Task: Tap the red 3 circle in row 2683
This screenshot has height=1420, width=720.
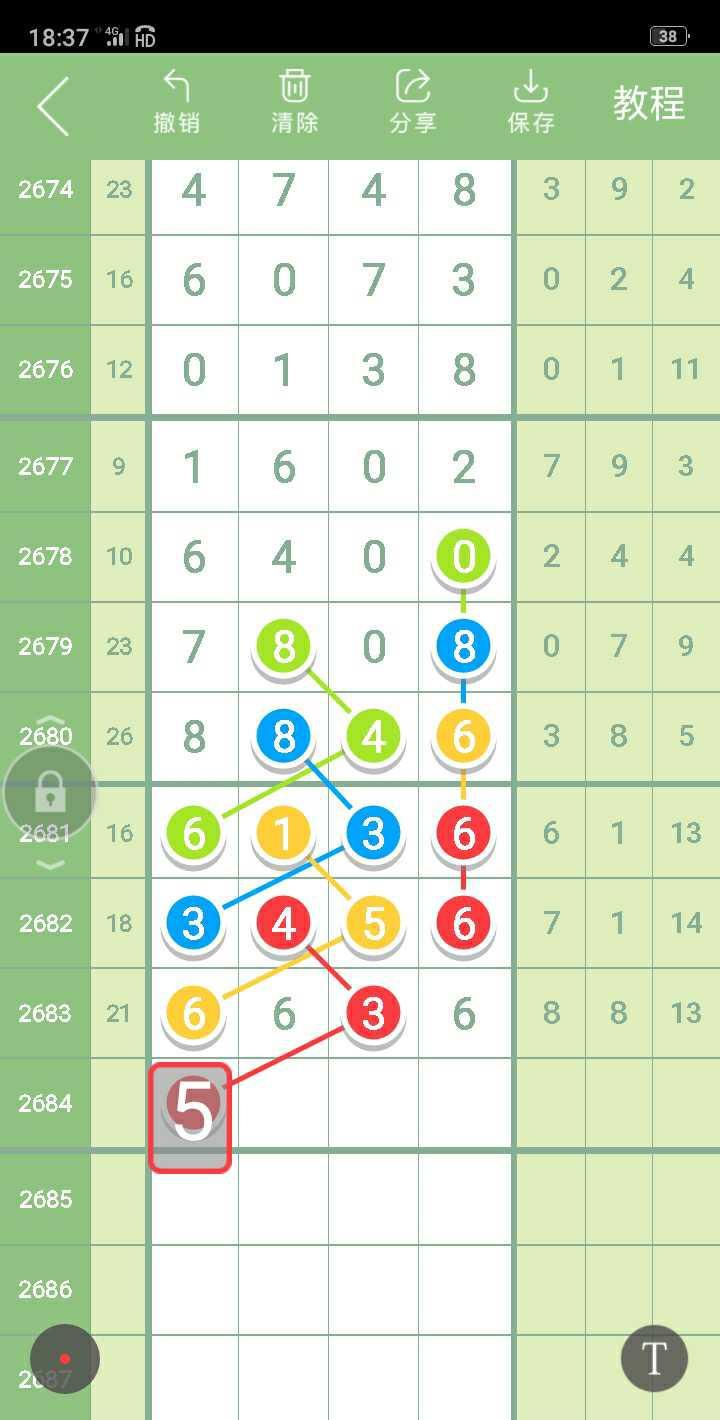Action: click(x=373, y=1013)
